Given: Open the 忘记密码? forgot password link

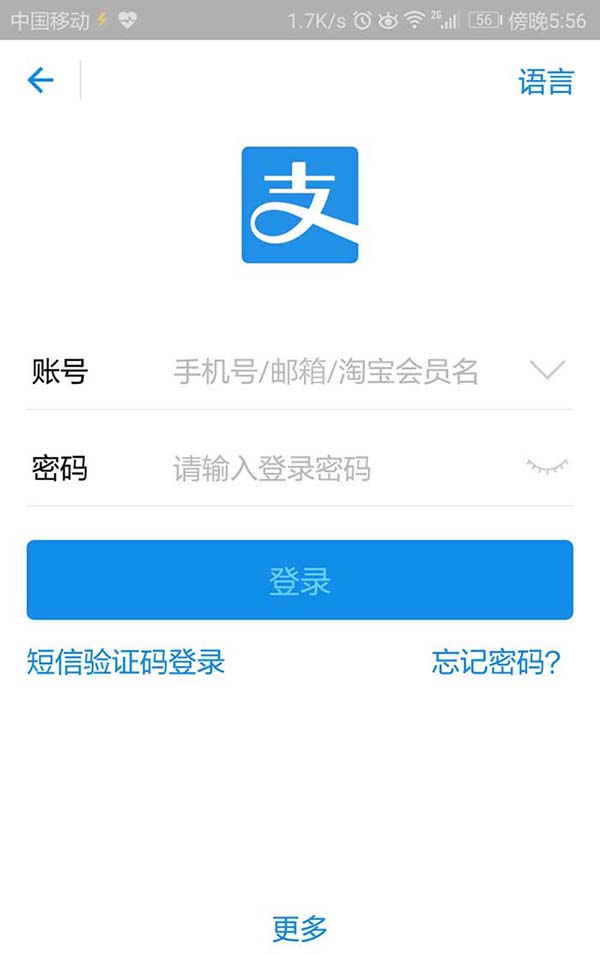Looking at the screenshot, I should pyautogui.click(x=496, y=662).
